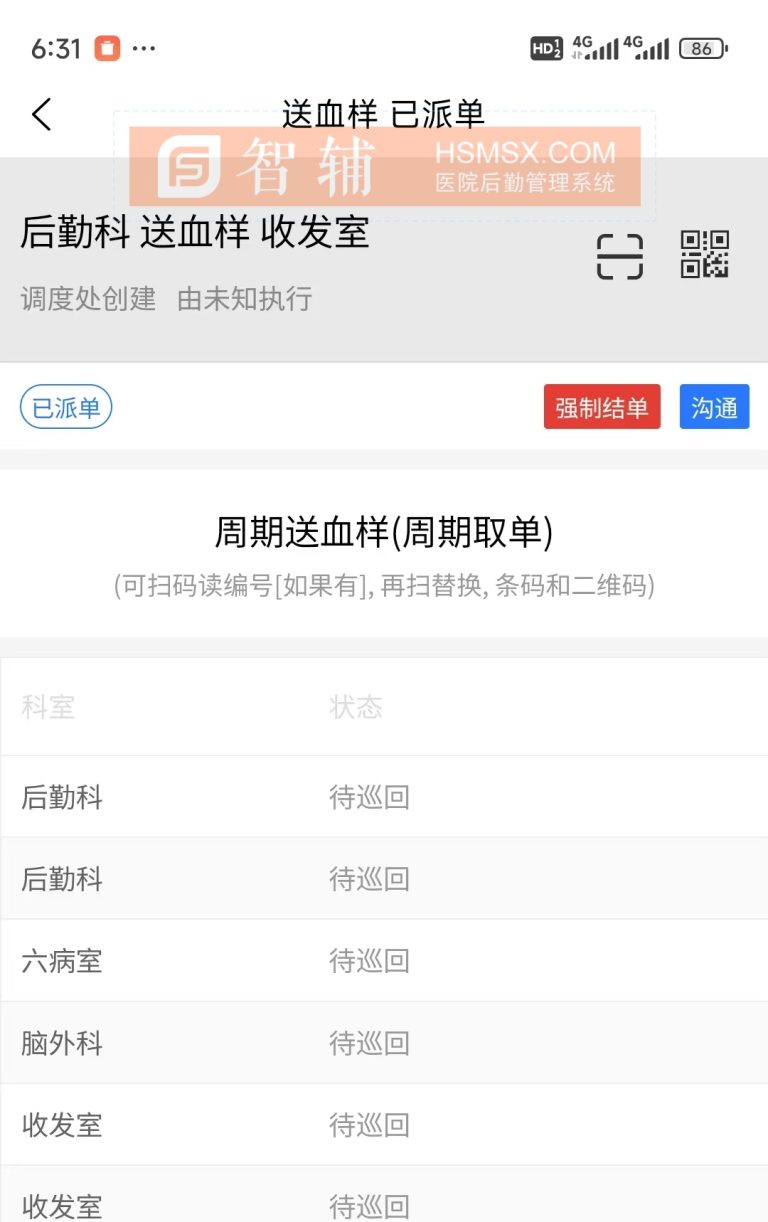This screenshot has width=768, height=1222.
Task: Tap the blue 沟通 button
Action: pyautogui.click(x=714, y=407)
